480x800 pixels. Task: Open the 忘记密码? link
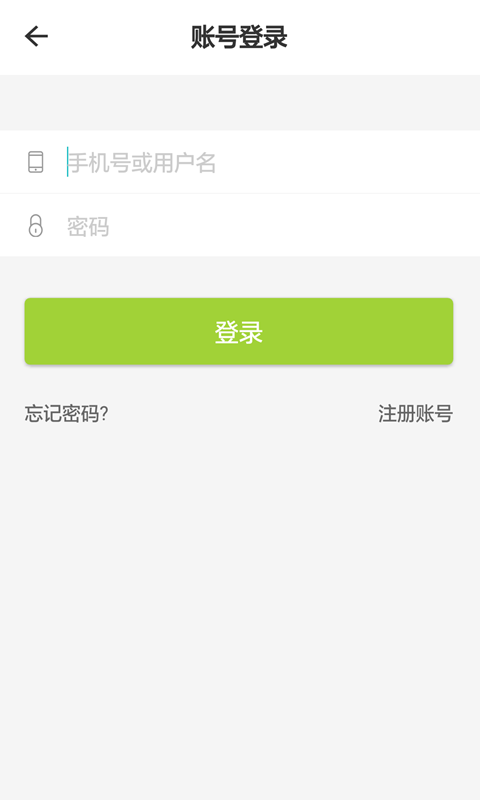click(66, 414)
